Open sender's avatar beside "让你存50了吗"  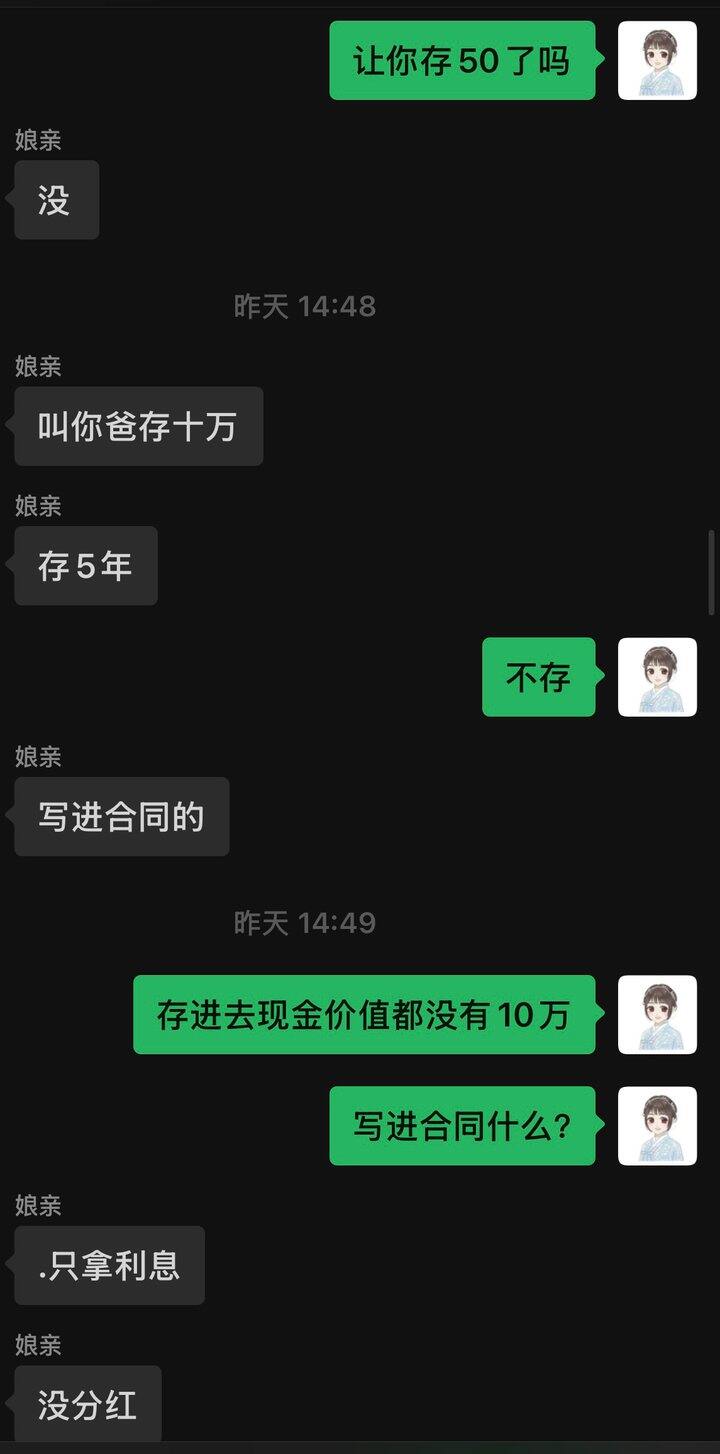pos(657,60)
